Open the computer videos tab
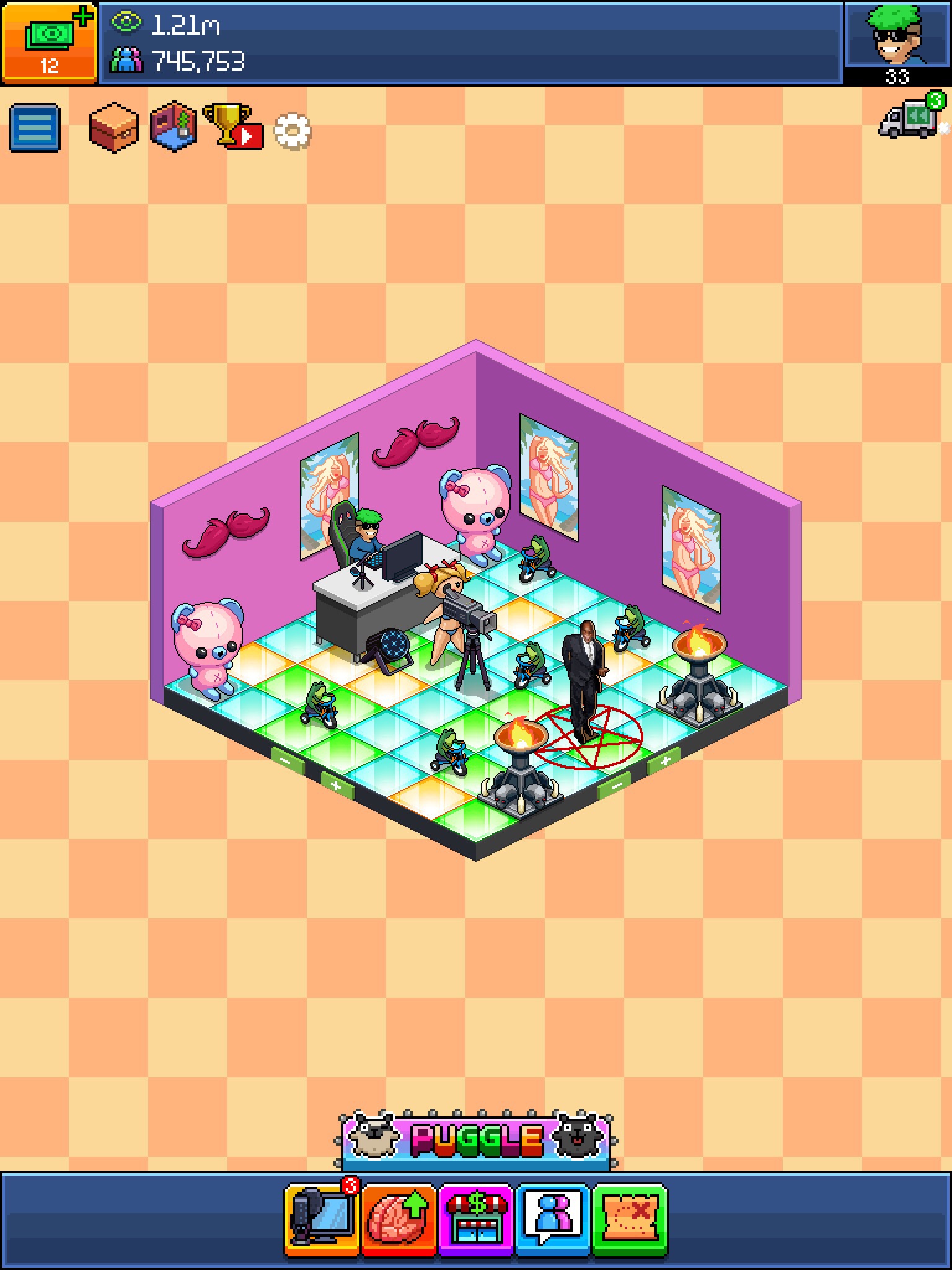The height and width of the screenshot is (1270, 952). tap(322, 1220)
